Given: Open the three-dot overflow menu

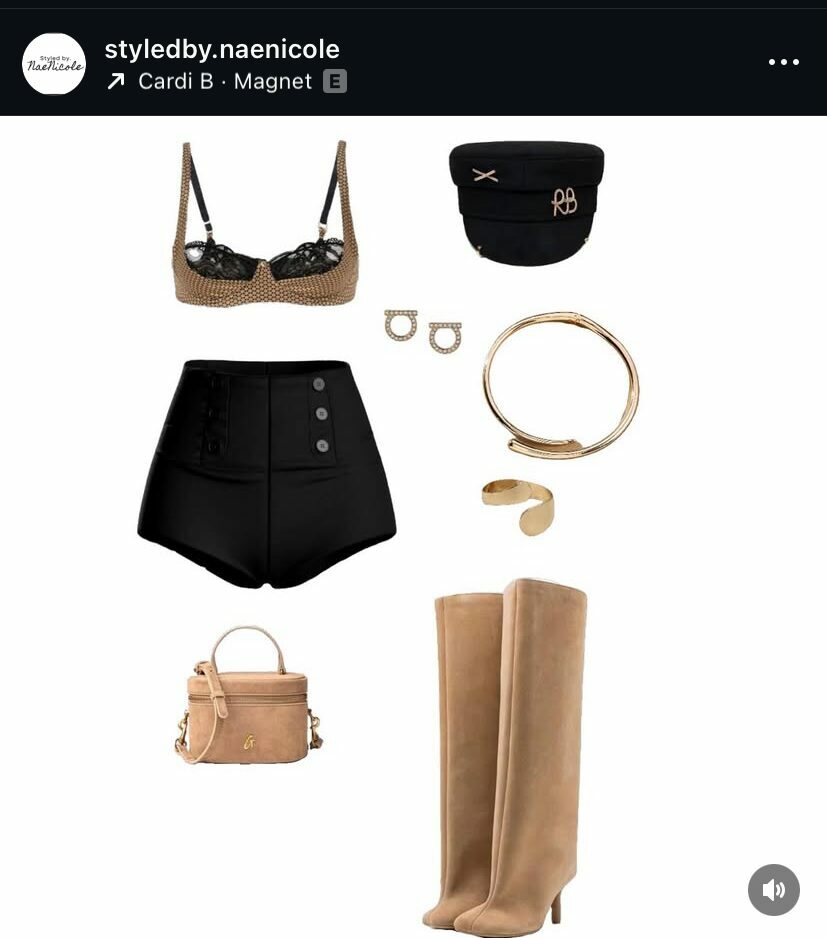Looking at the screenshot, I should point(783,62).
